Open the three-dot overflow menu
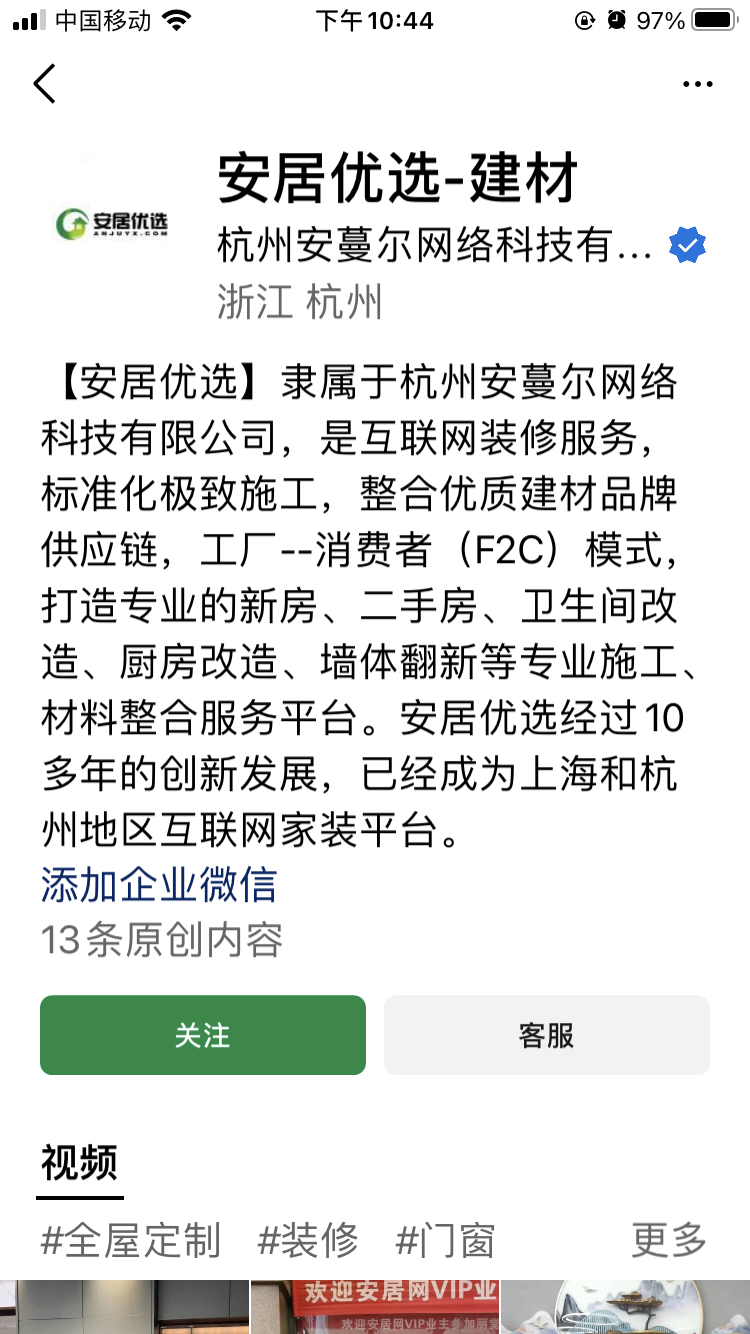This screenshot has width=750, height=1334. tap(697, 84)
